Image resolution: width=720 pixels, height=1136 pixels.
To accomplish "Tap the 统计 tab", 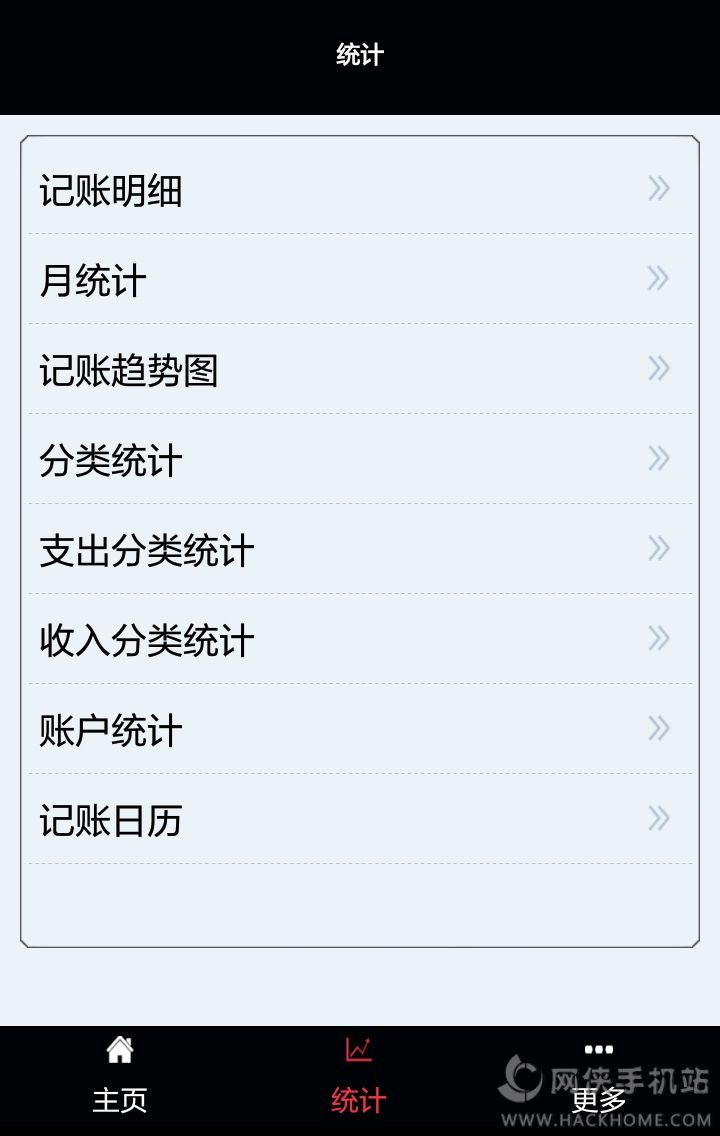I will point(359,1078).
